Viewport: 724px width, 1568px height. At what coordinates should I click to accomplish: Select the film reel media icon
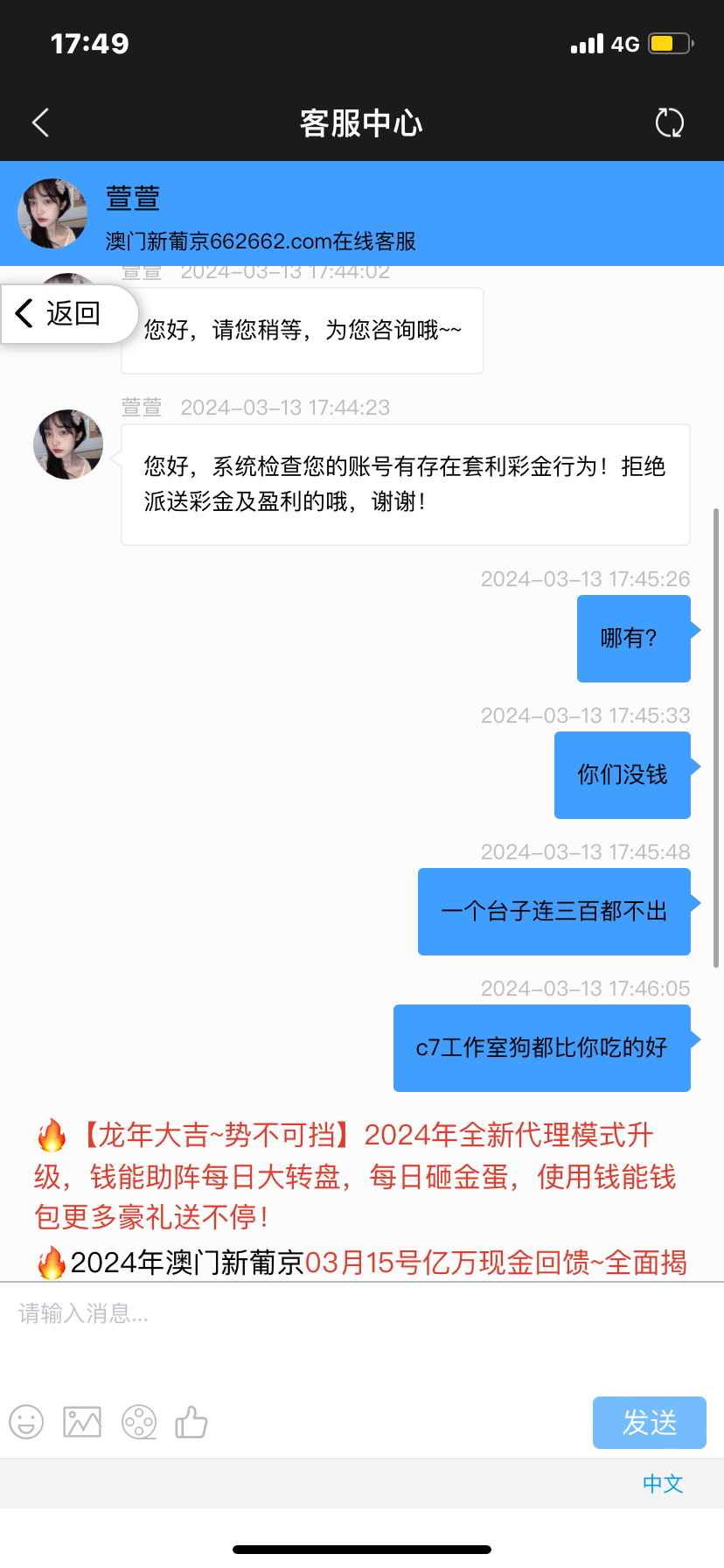coord(139,1422)
